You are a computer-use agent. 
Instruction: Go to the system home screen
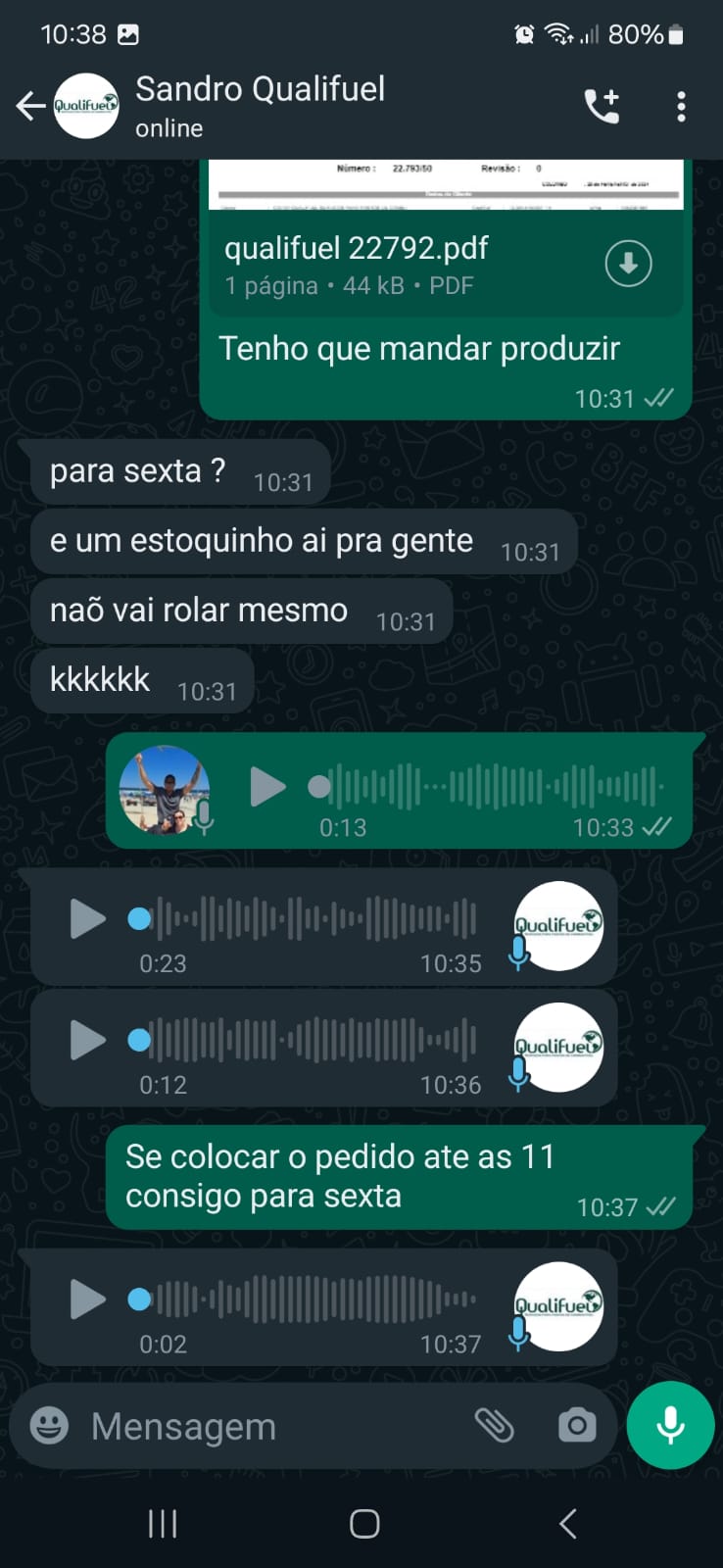364,1524
